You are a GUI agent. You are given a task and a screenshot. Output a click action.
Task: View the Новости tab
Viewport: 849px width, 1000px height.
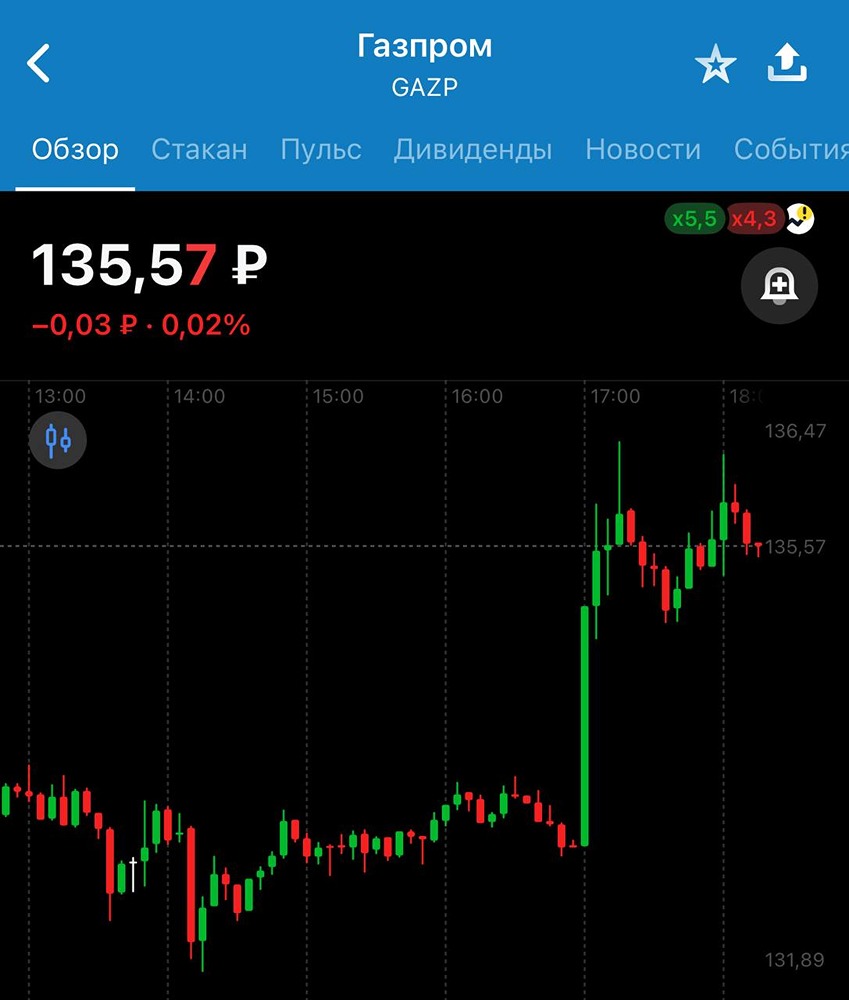coord(643,150)
